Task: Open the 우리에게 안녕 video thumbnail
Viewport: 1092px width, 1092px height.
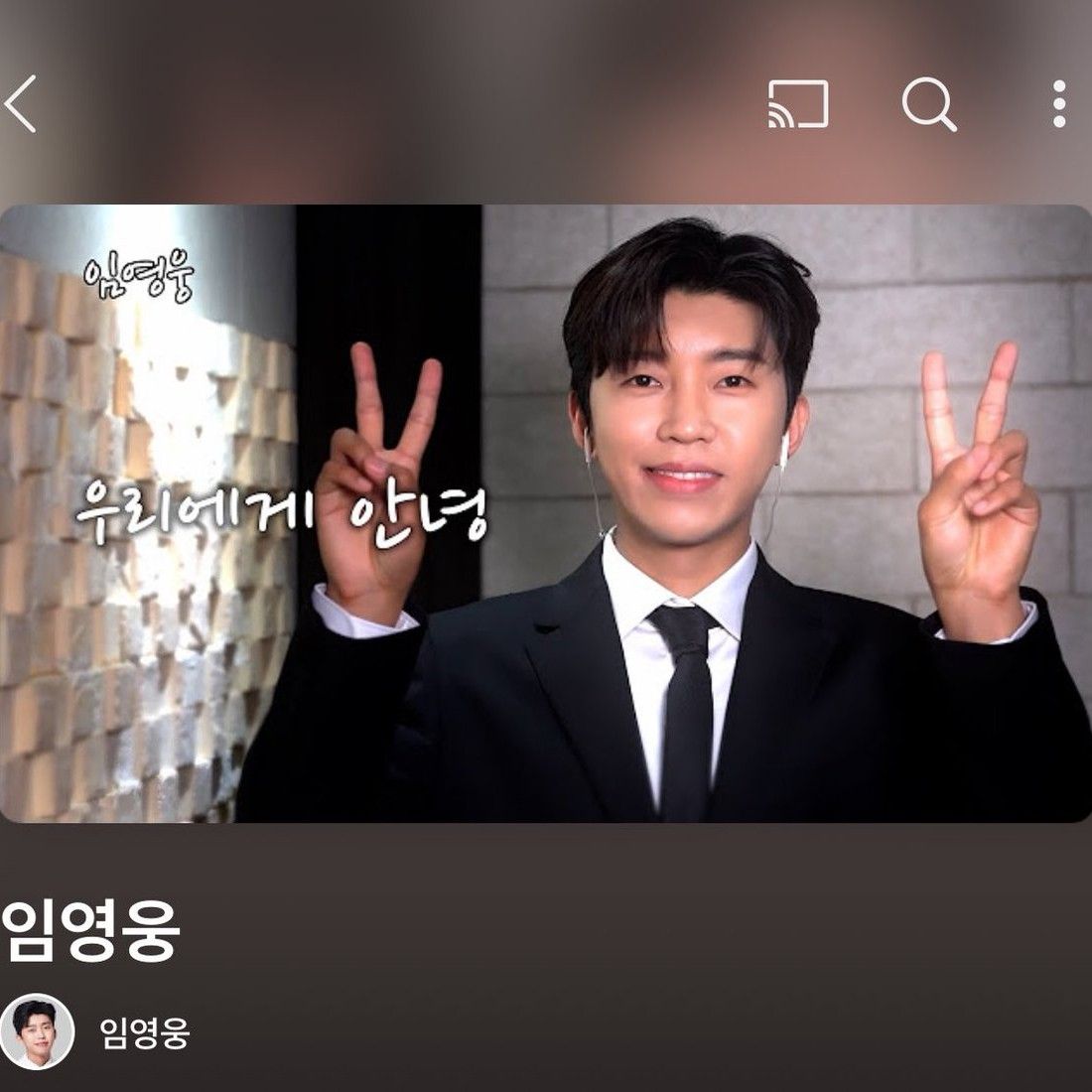Action: (x=545, y=513)
